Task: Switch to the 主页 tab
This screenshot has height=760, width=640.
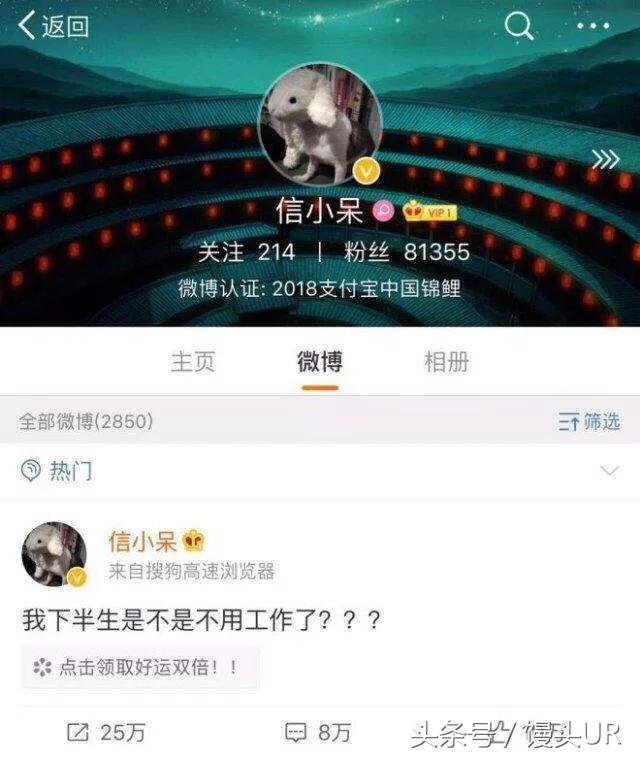Action: coord(193,361)
